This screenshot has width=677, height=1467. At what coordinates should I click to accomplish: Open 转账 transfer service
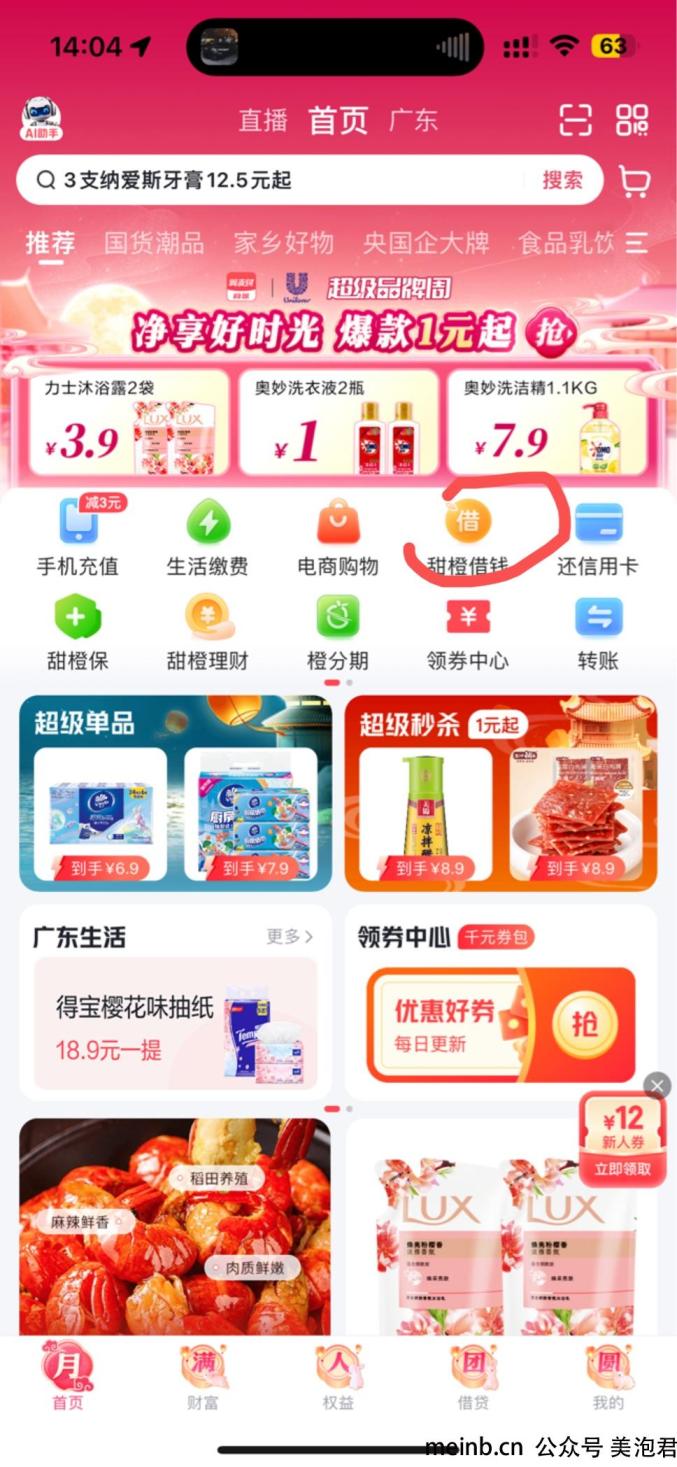[x=598, y=633]
